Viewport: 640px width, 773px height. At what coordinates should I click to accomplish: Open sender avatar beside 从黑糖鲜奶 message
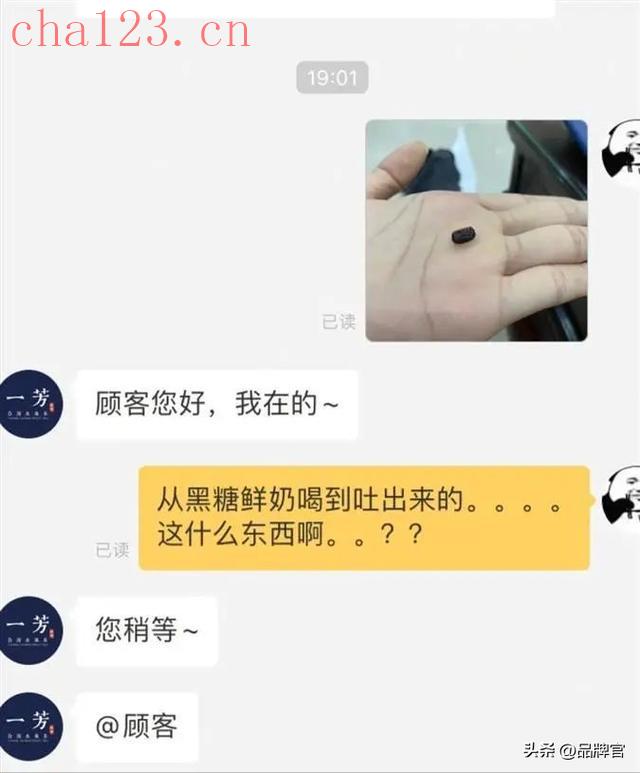[x=622, y=495]
